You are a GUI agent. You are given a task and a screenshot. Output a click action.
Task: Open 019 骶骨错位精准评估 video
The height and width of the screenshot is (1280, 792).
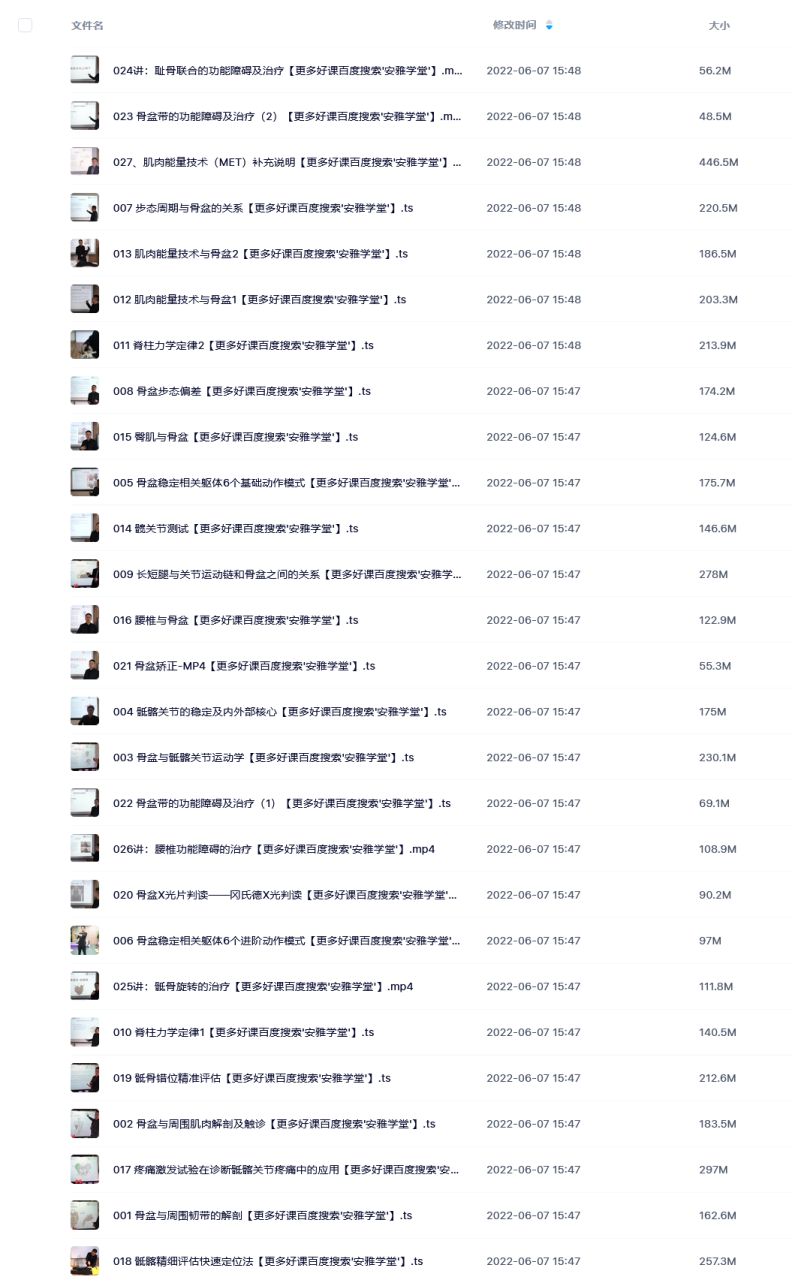[251, 1078]
